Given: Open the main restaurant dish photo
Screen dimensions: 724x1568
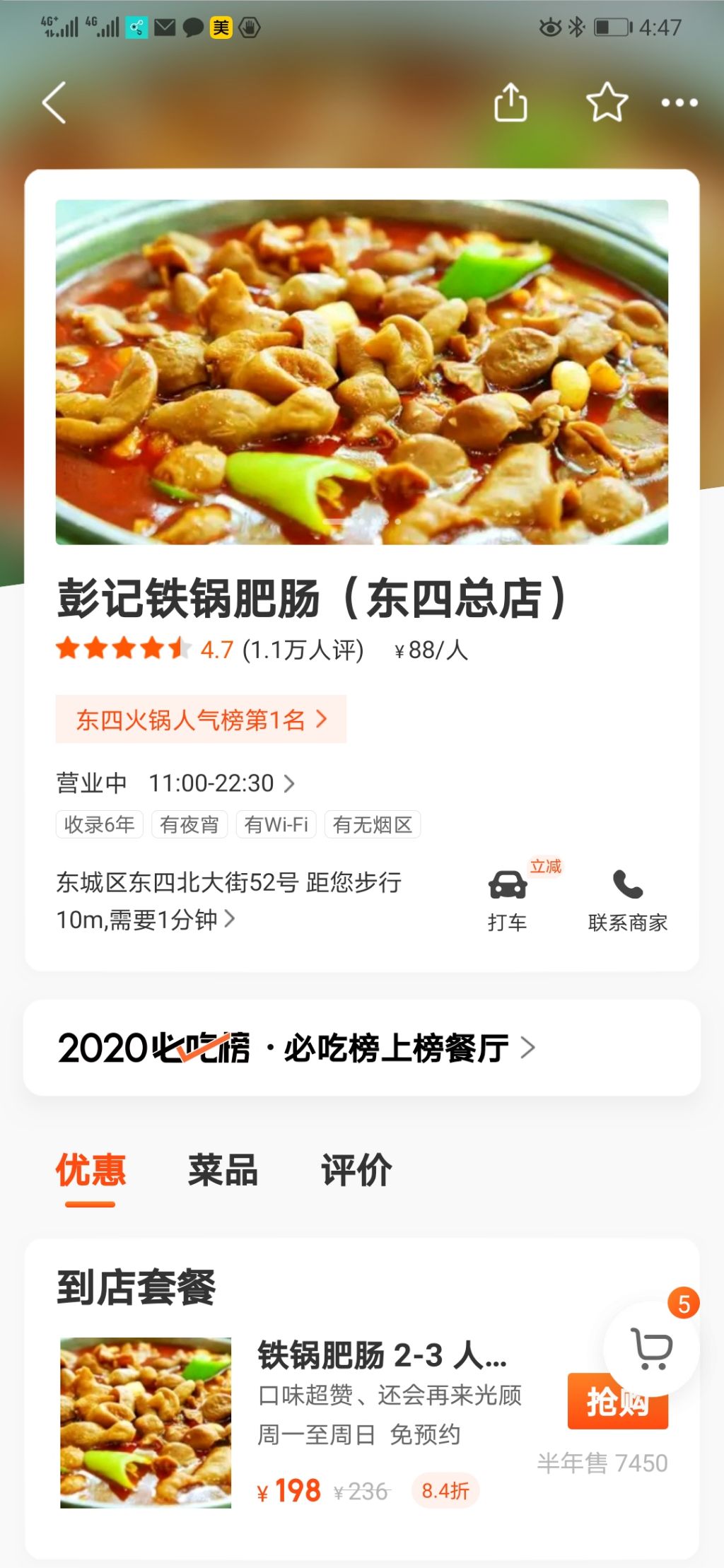Looking at the screenshot, I should click(x=362, y=372).
